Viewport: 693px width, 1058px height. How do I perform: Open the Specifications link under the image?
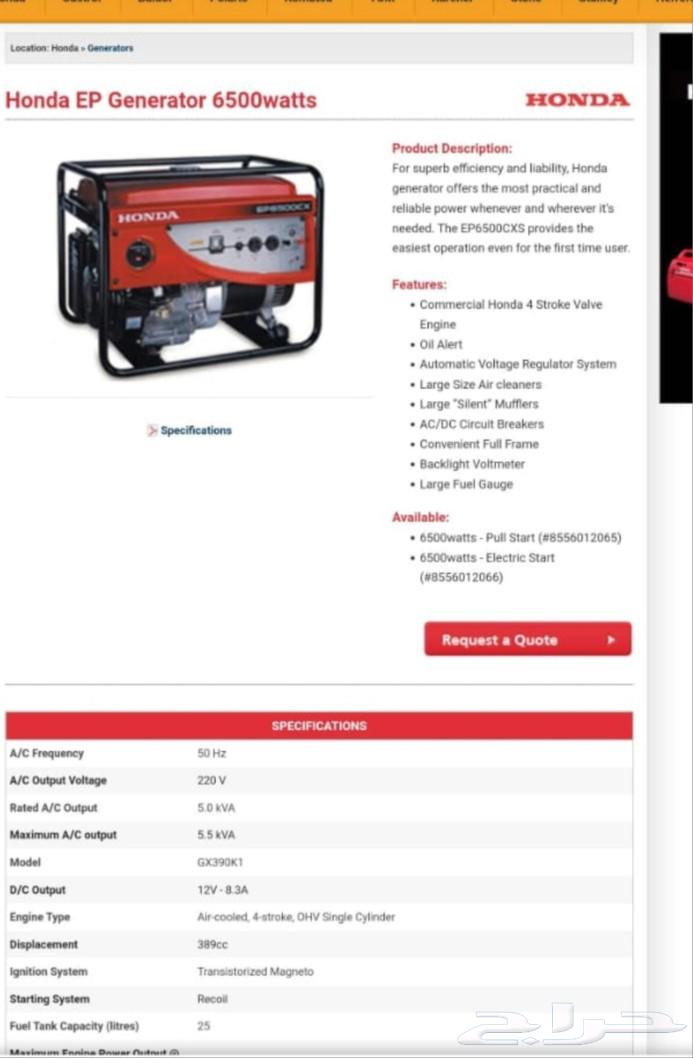(195, 430)
